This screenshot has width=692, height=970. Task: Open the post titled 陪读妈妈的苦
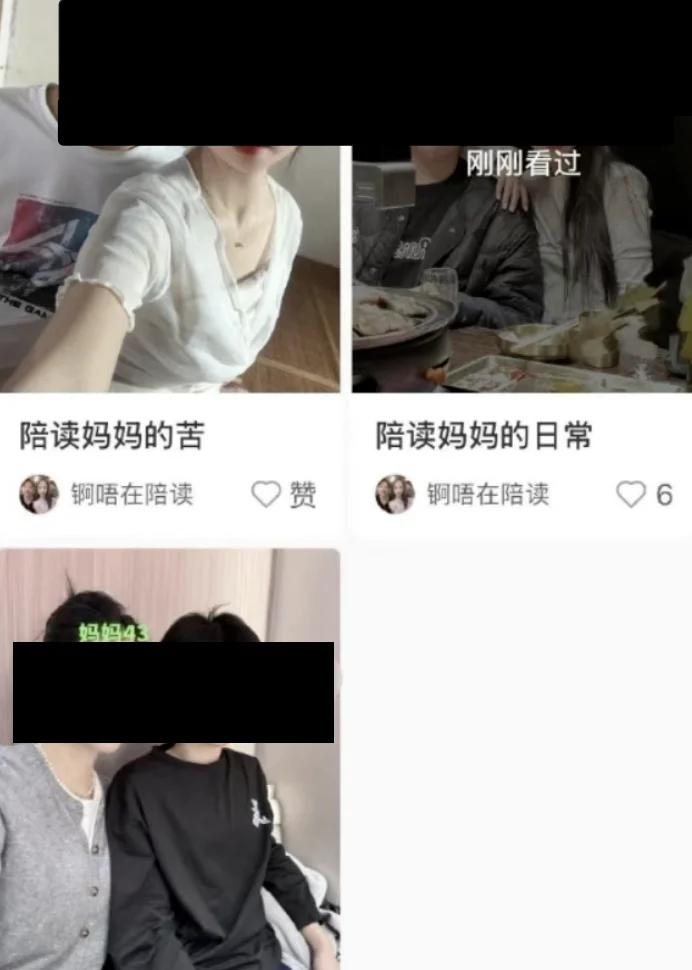coord(112,436)
